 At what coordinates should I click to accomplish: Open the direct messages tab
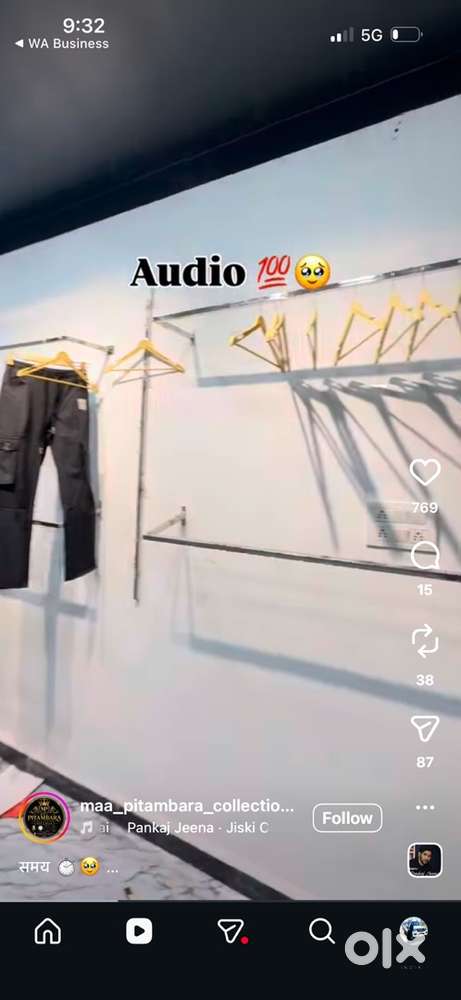pos(231,932)
